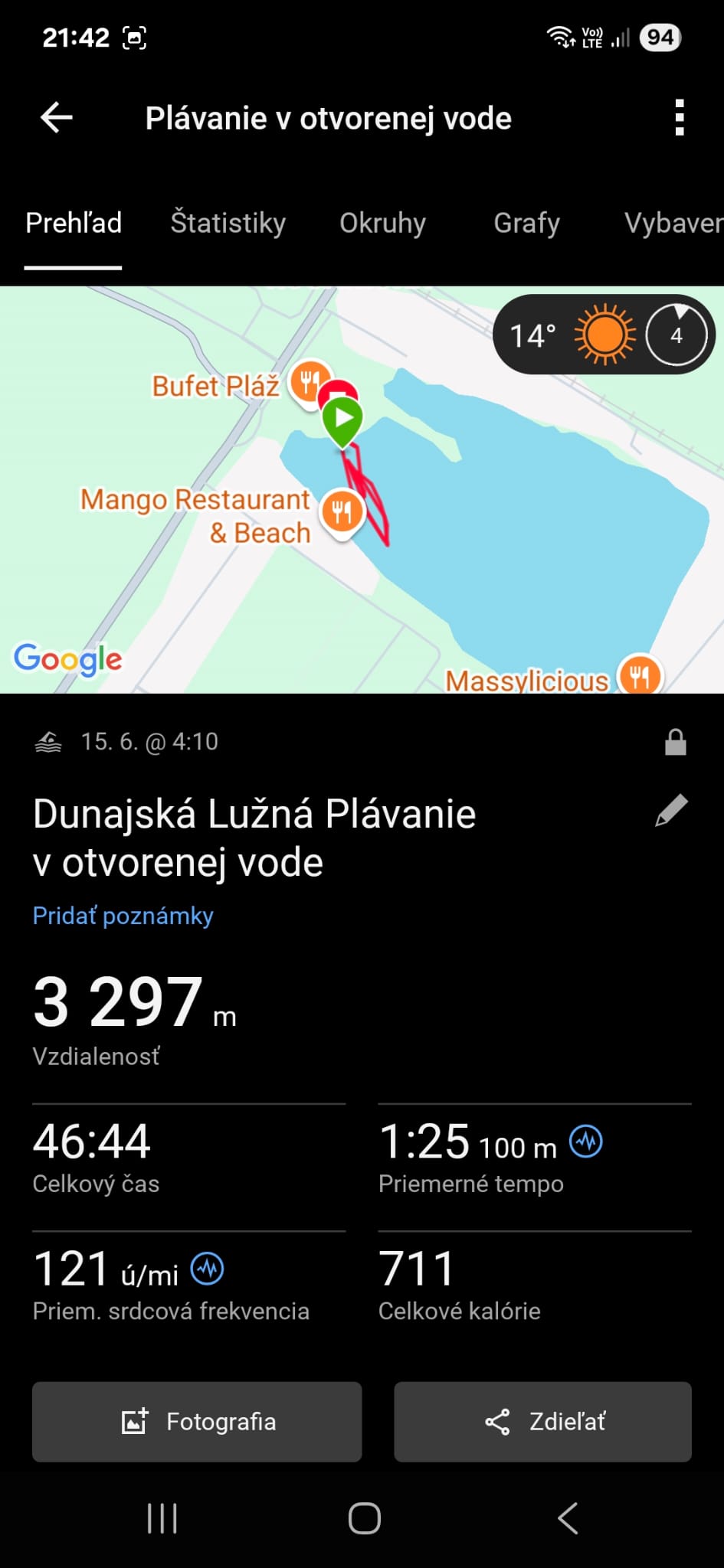Select the Vybavenie tab
The width and height of the screenshot is (724, 1568).
pos(673,223)
